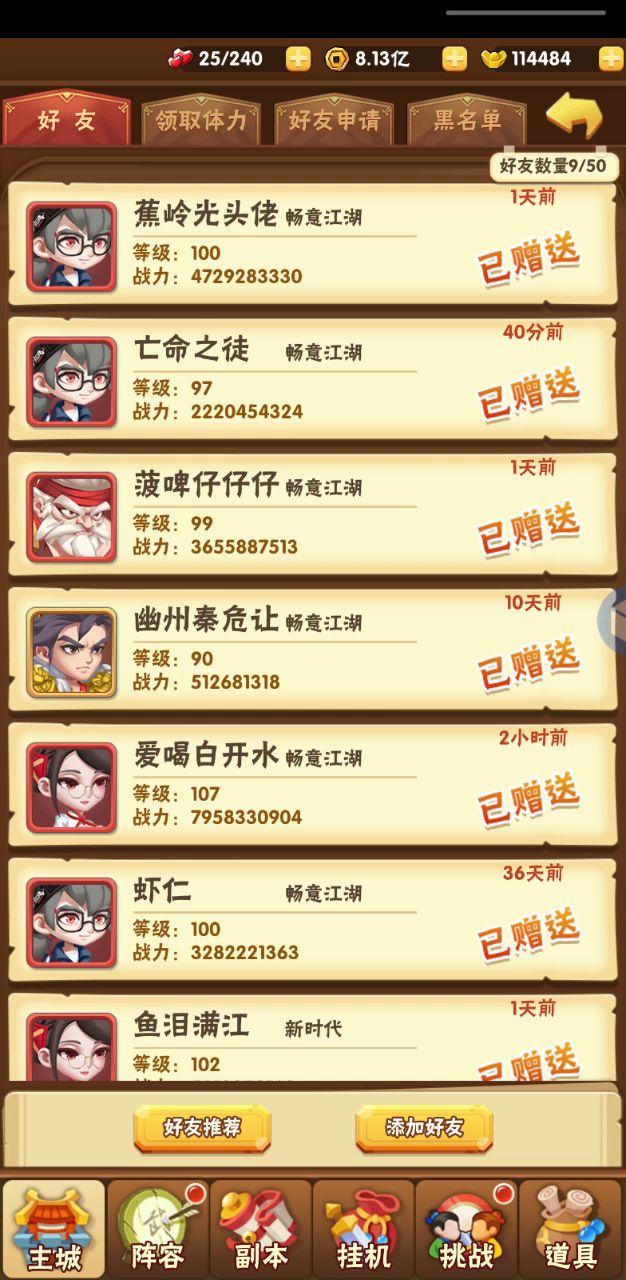626x1280 pixels.
Task: Open the 阵容 section
Action: (157, 1230)
